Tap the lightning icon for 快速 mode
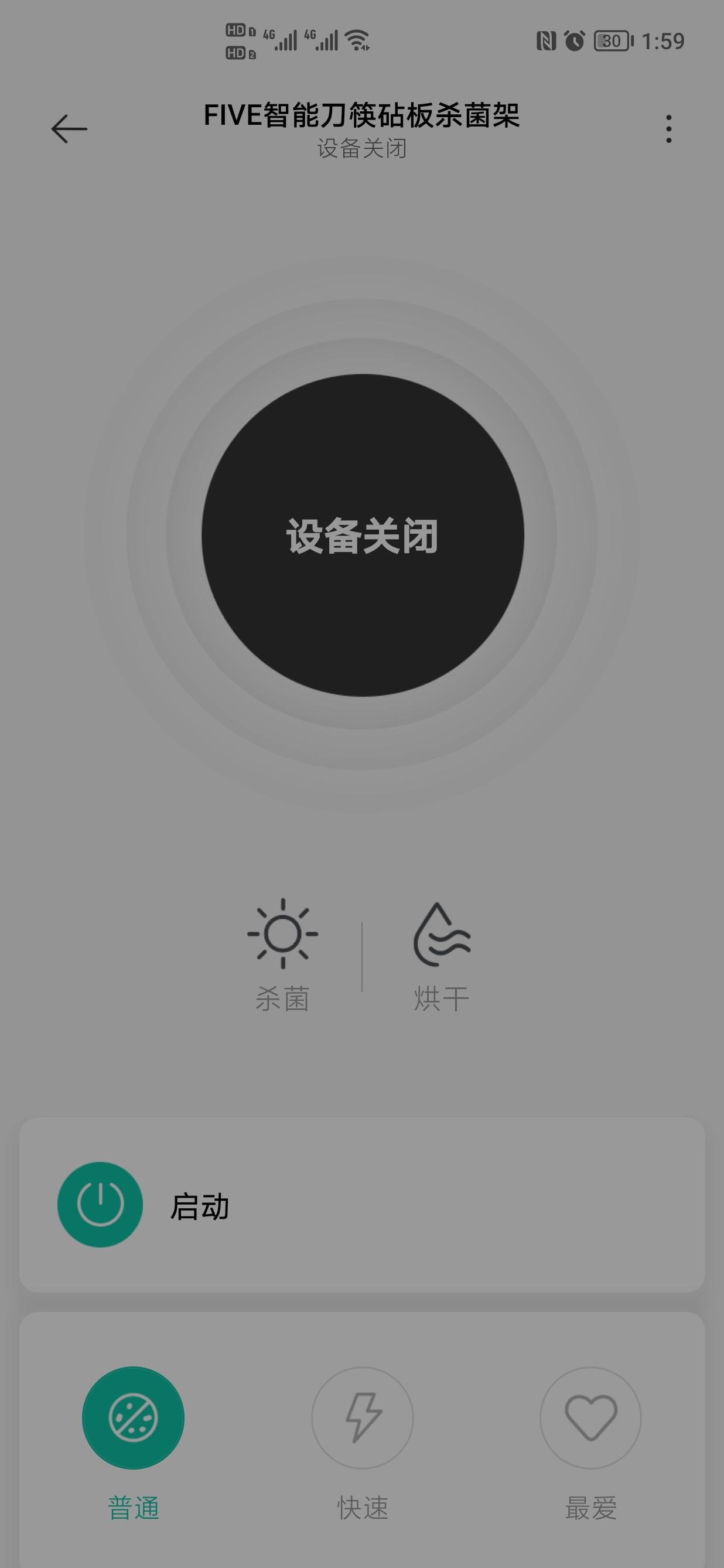Image resolution: width=724 pixels, height=1568 pixels. click(362, 1417)
